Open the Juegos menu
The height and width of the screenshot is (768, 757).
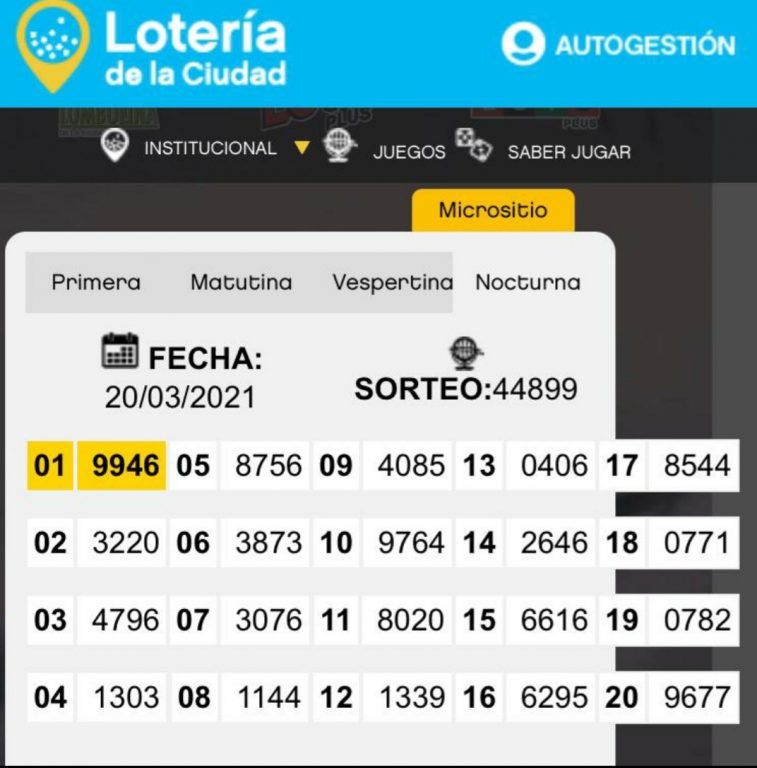(x=408, y=152)
